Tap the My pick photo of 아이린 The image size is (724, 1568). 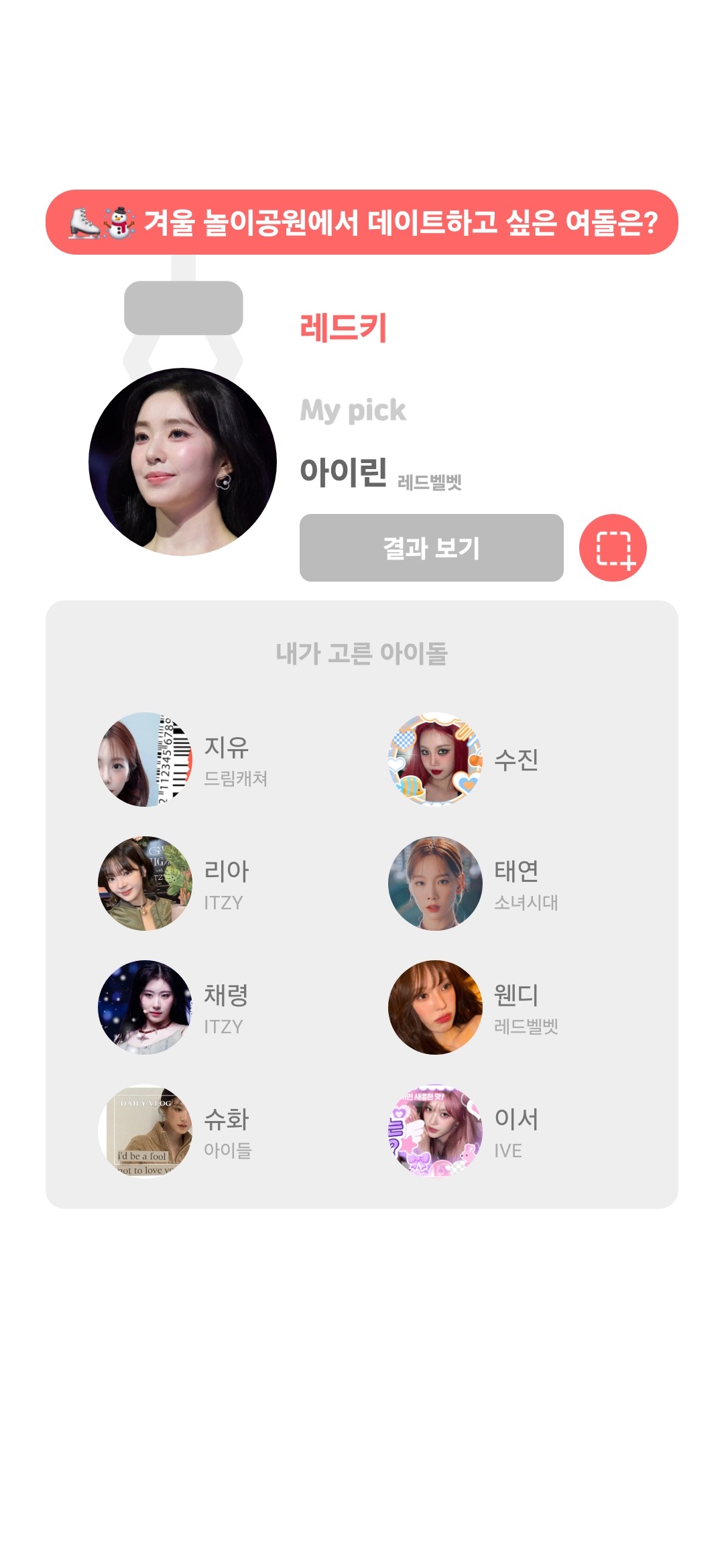pos(182,462)
